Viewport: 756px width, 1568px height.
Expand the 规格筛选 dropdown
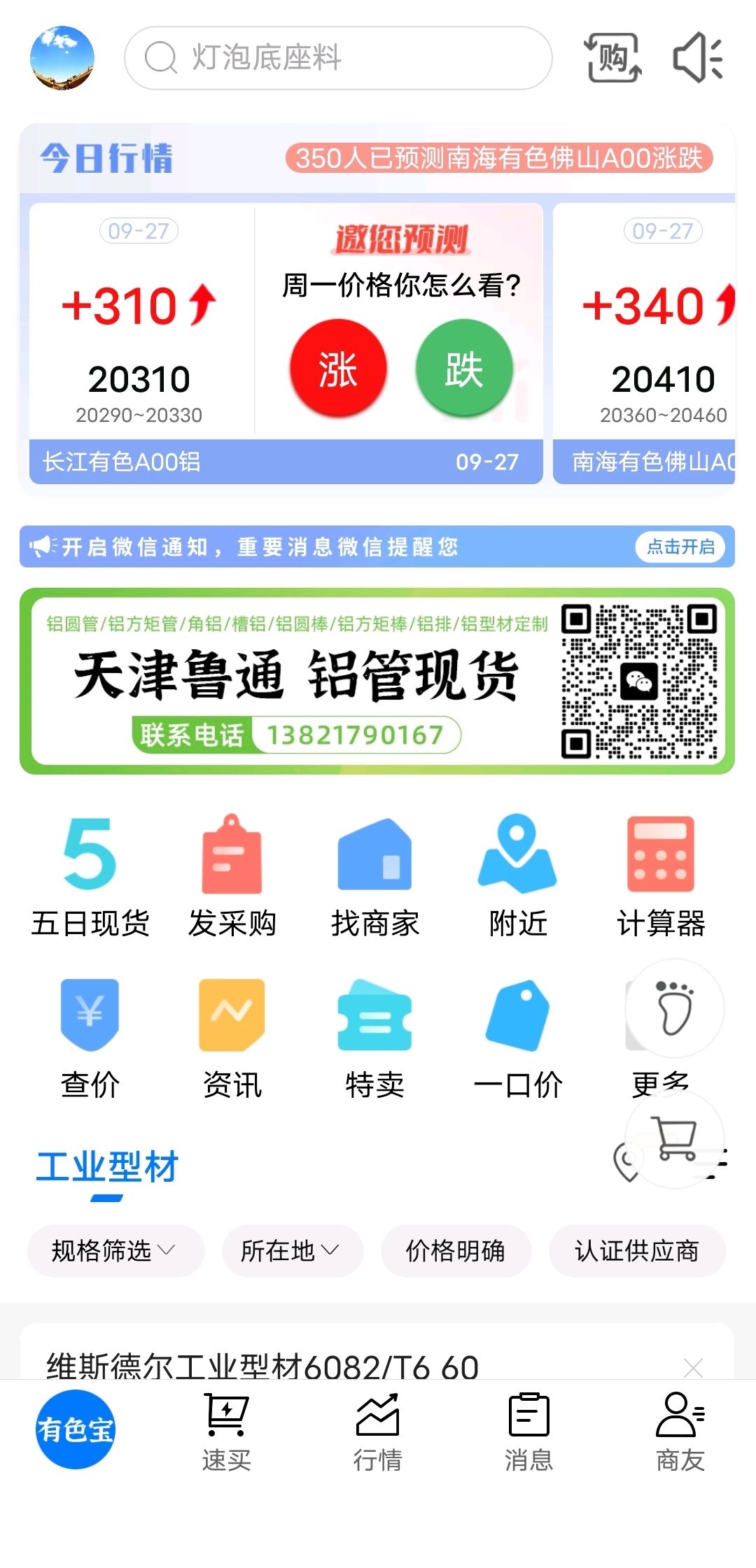115,1250
